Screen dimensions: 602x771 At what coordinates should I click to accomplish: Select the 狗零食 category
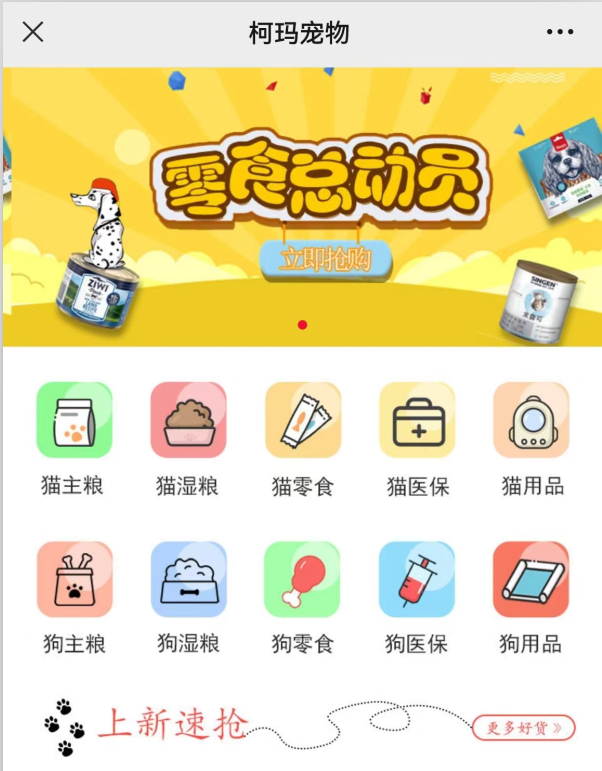coord(302,580)
